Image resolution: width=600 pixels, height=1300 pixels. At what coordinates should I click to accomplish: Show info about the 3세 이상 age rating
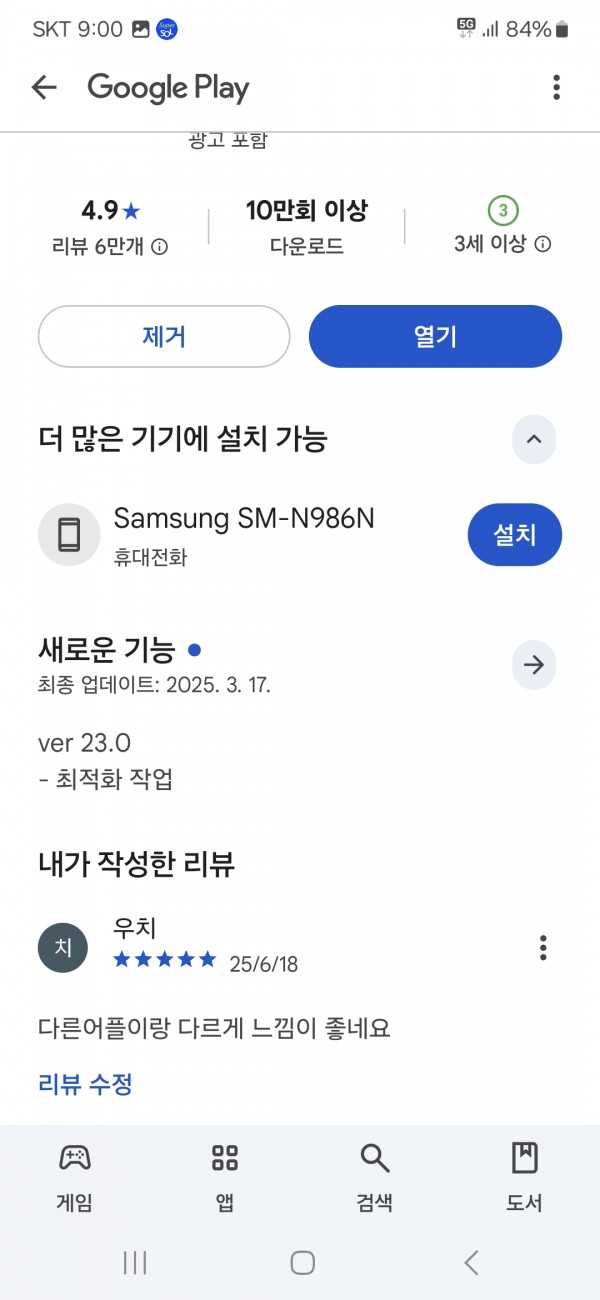click(543, 244)
